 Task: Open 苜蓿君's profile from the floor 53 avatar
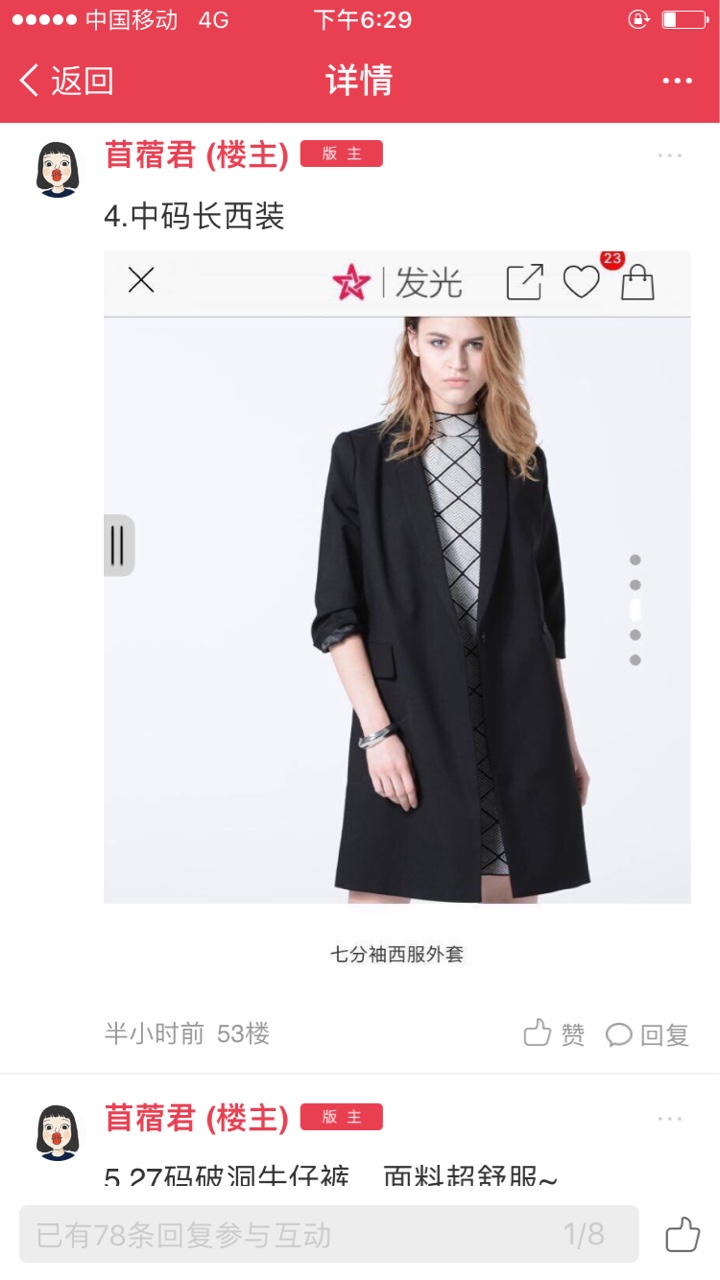point(58,168)
